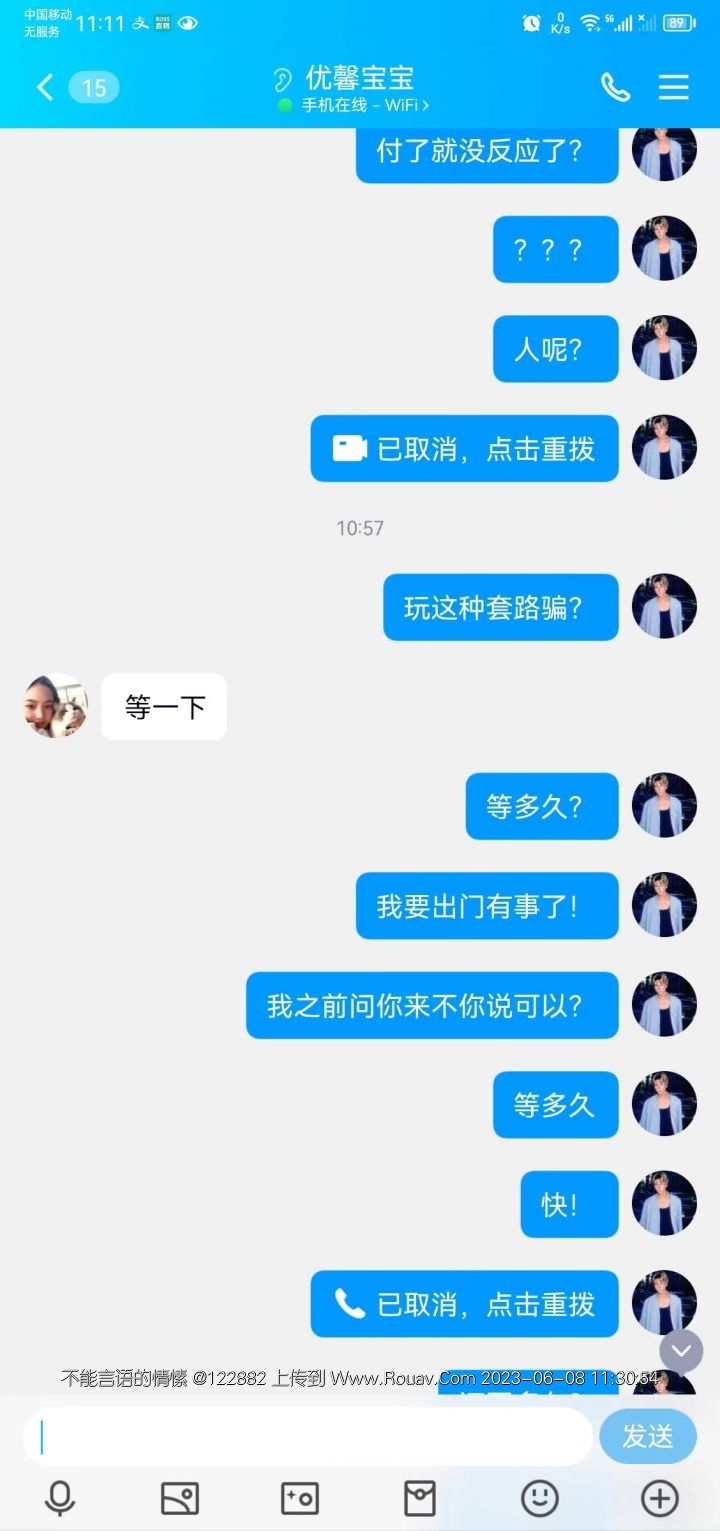Focus the message input field

click(310, 1437)
